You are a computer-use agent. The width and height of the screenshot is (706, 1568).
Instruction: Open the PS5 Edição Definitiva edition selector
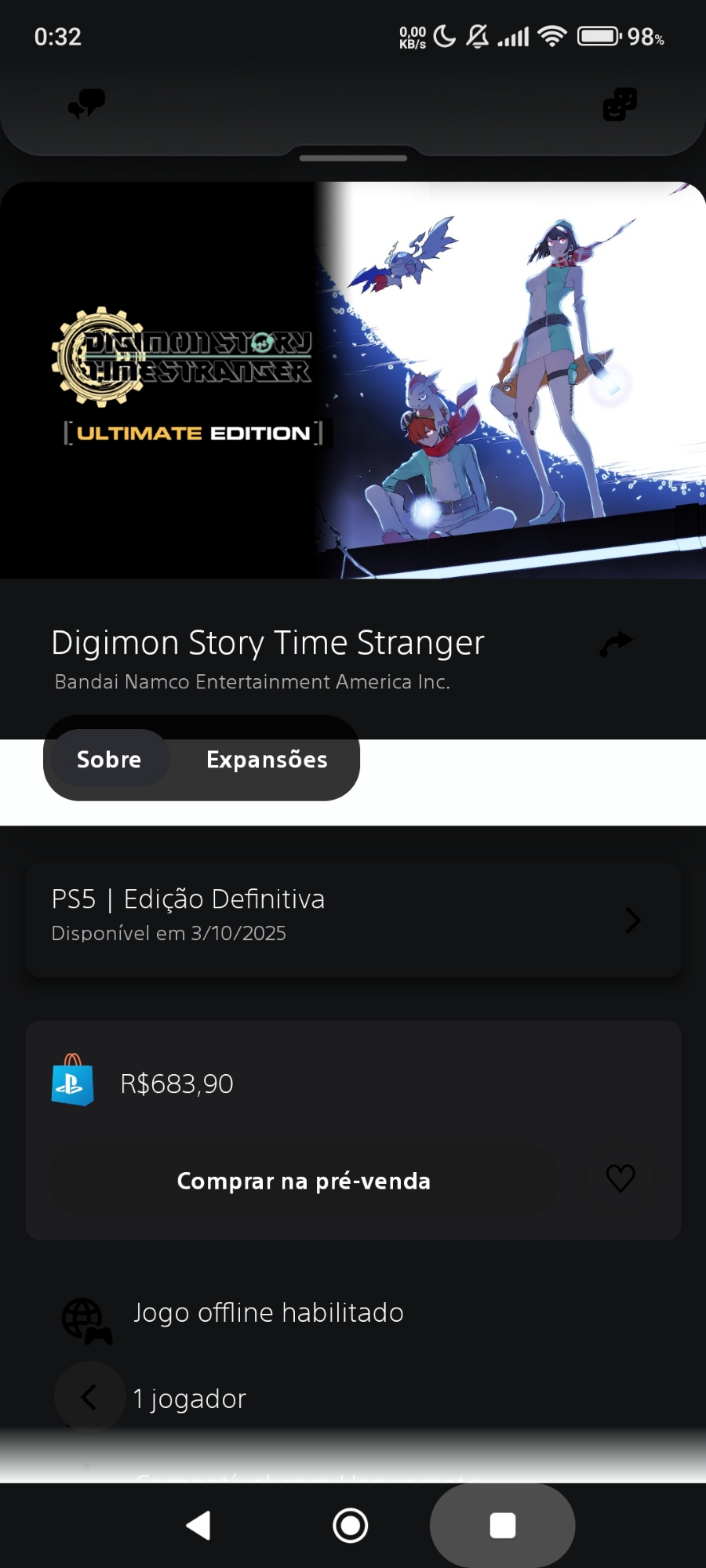(353, 920)
